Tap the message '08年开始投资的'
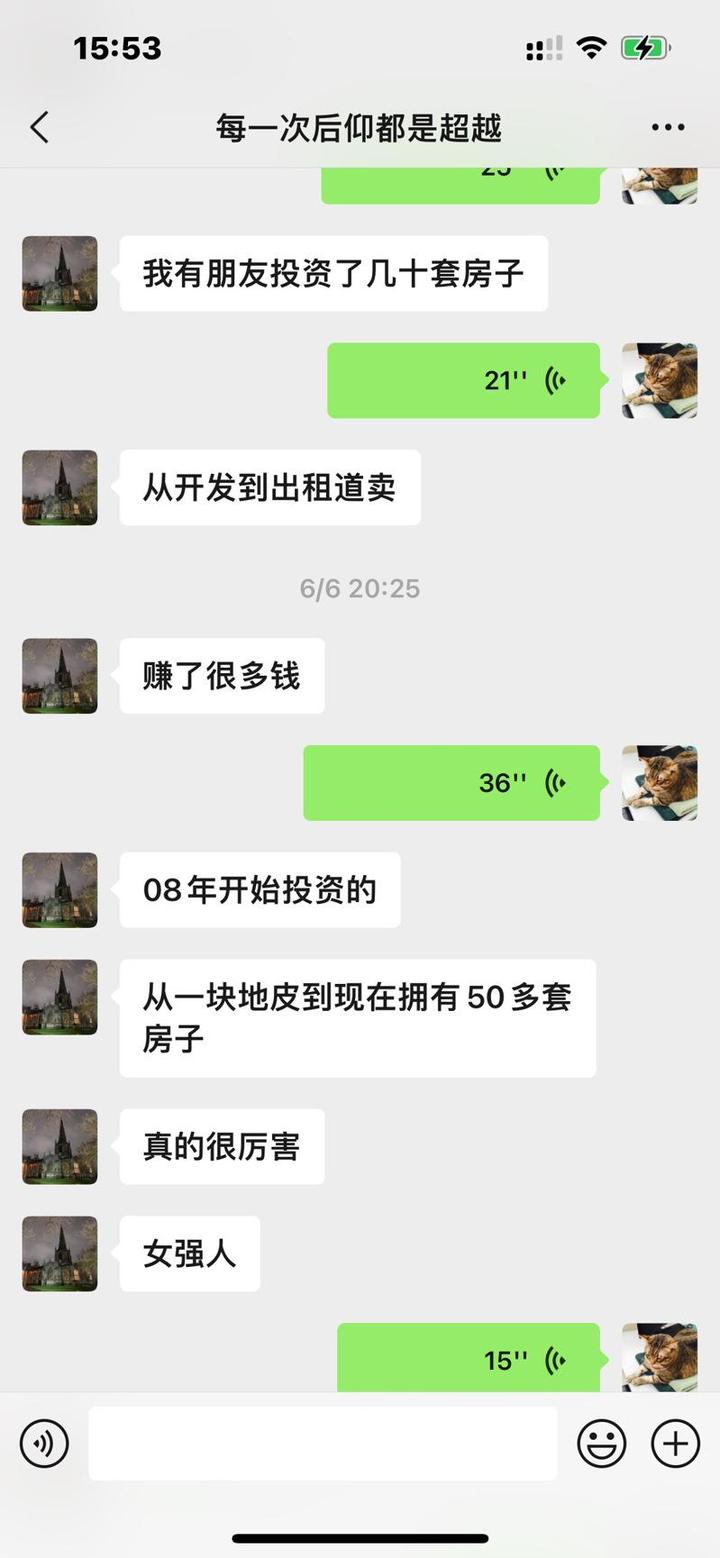The width and height of the screenshot is (720, 1558). (x=259, y=890)
